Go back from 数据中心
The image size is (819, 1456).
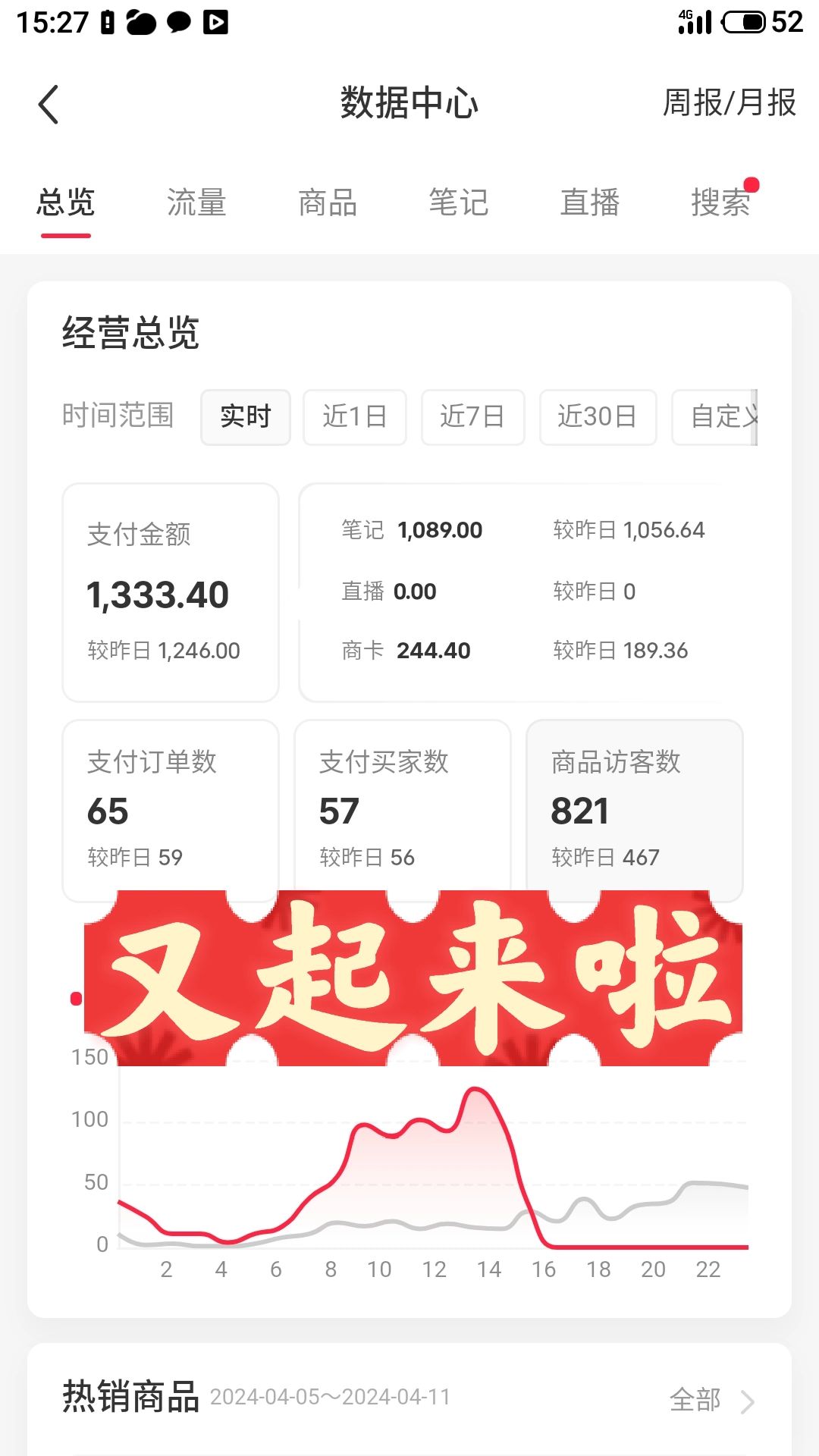click(49, 104)
